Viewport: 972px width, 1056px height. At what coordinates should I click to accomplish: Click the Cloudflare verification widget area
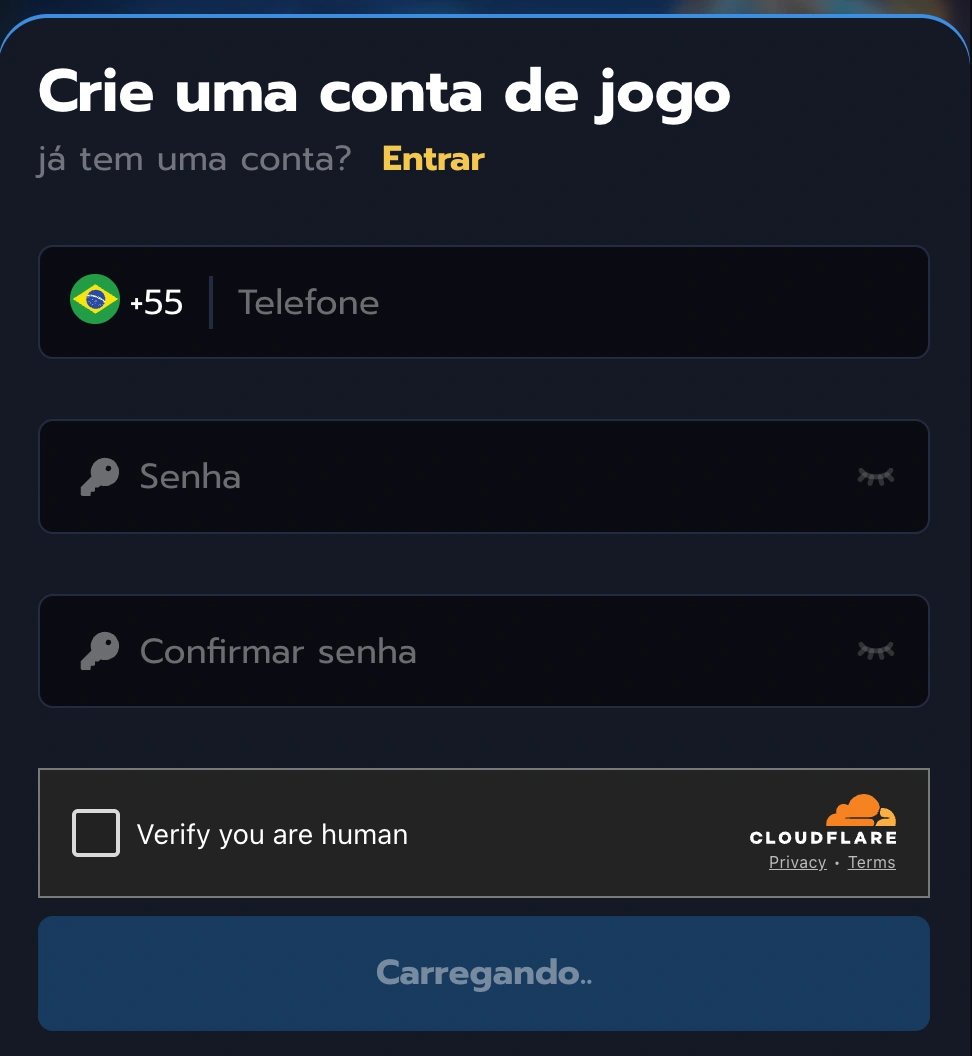(484, 833)
